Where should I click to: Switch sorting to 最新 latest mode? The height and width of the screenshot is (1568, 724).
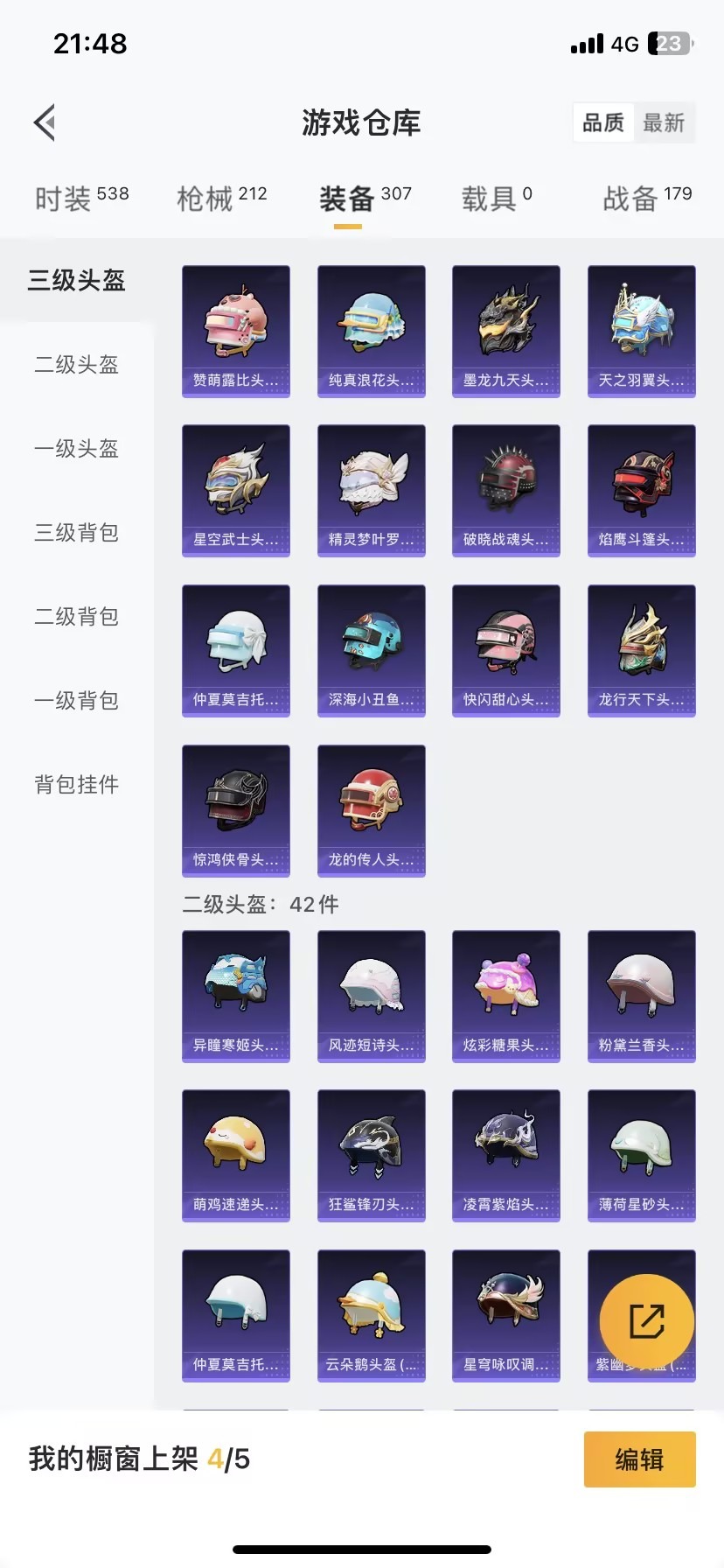tap(665, 122)
